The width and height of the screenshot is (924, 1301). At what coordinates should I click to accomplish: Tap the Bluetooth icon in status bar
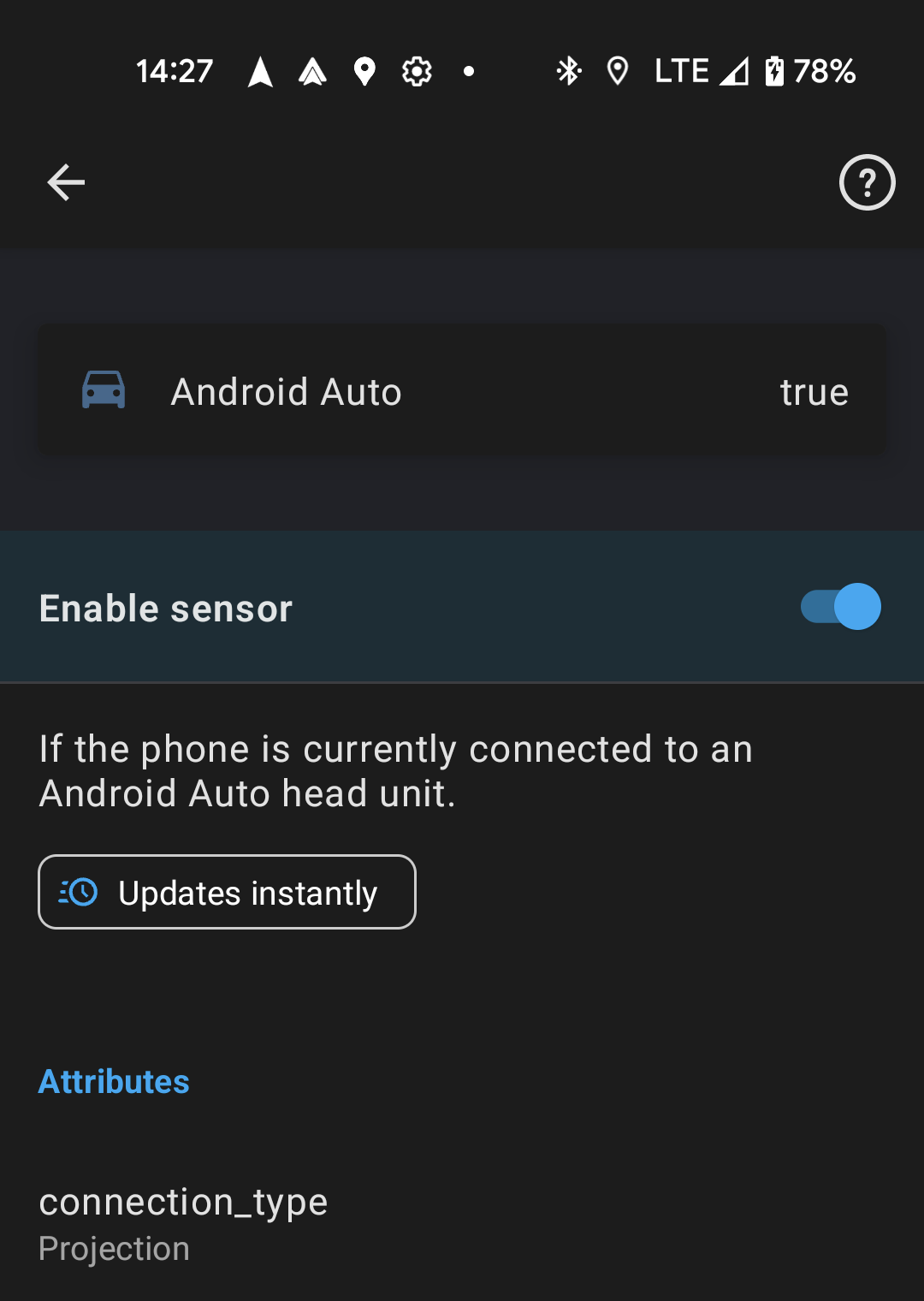click(567, 71)
